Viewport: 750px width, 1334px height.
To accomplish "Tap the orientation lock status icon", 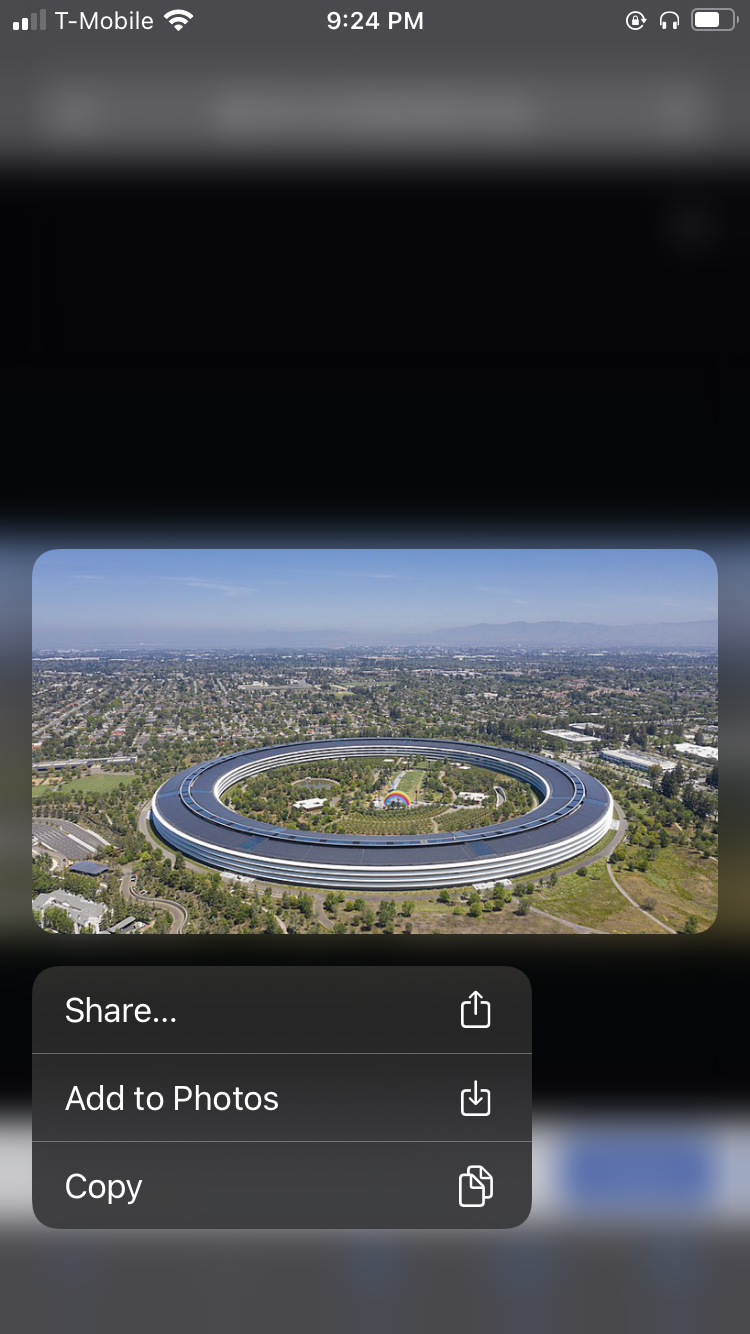I will pos(636,20).
